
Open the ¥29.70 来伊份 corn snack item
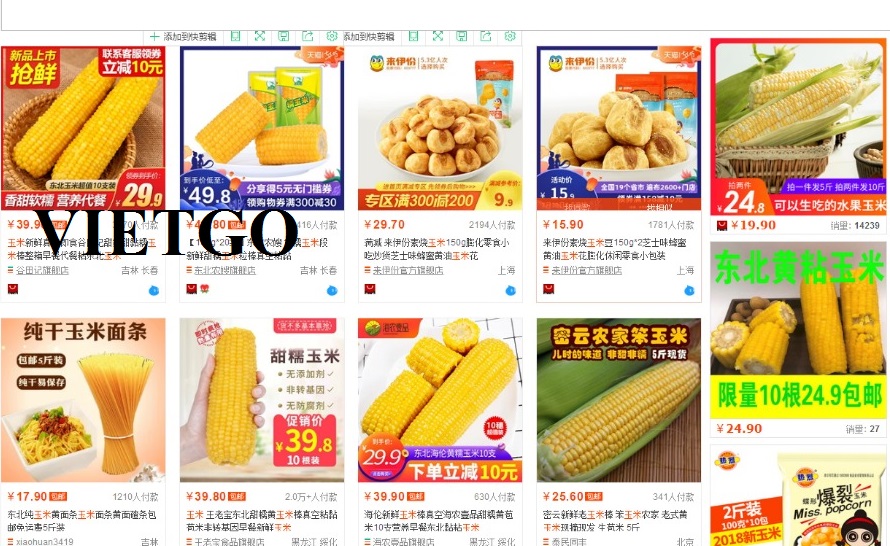click(440, 128)
